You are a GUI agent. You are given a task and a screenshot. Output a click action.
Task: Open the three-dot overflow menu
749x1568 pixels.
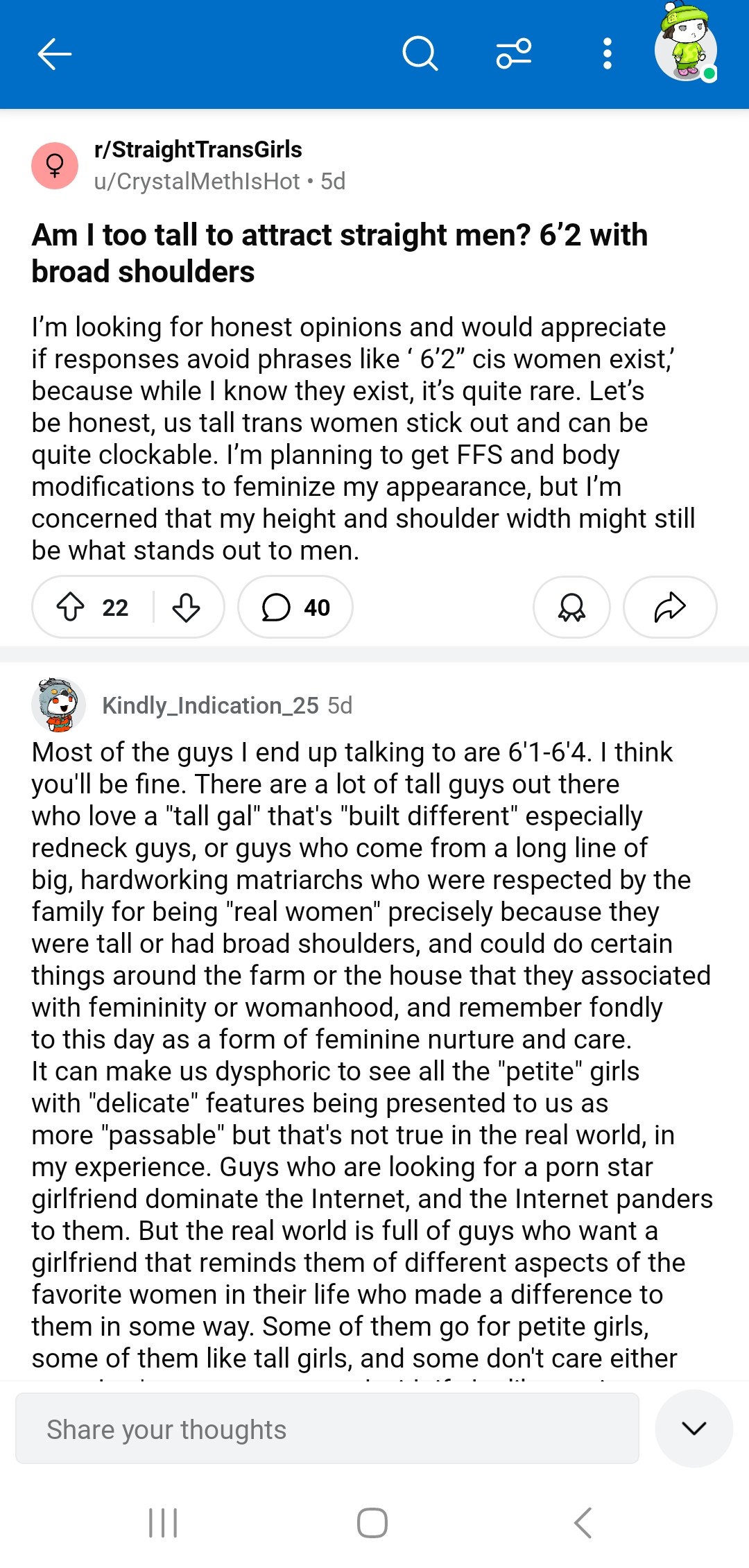[x=608, y=54]
